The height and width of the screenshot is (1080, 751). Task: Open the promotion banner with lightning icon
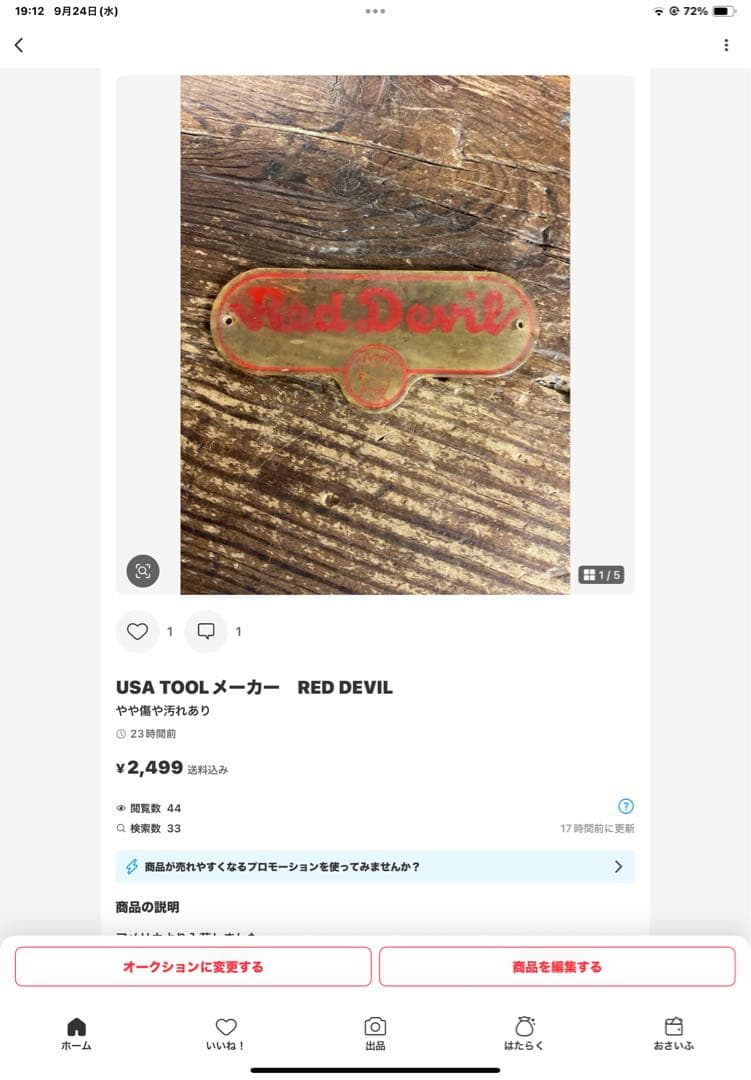coord(375,867)
